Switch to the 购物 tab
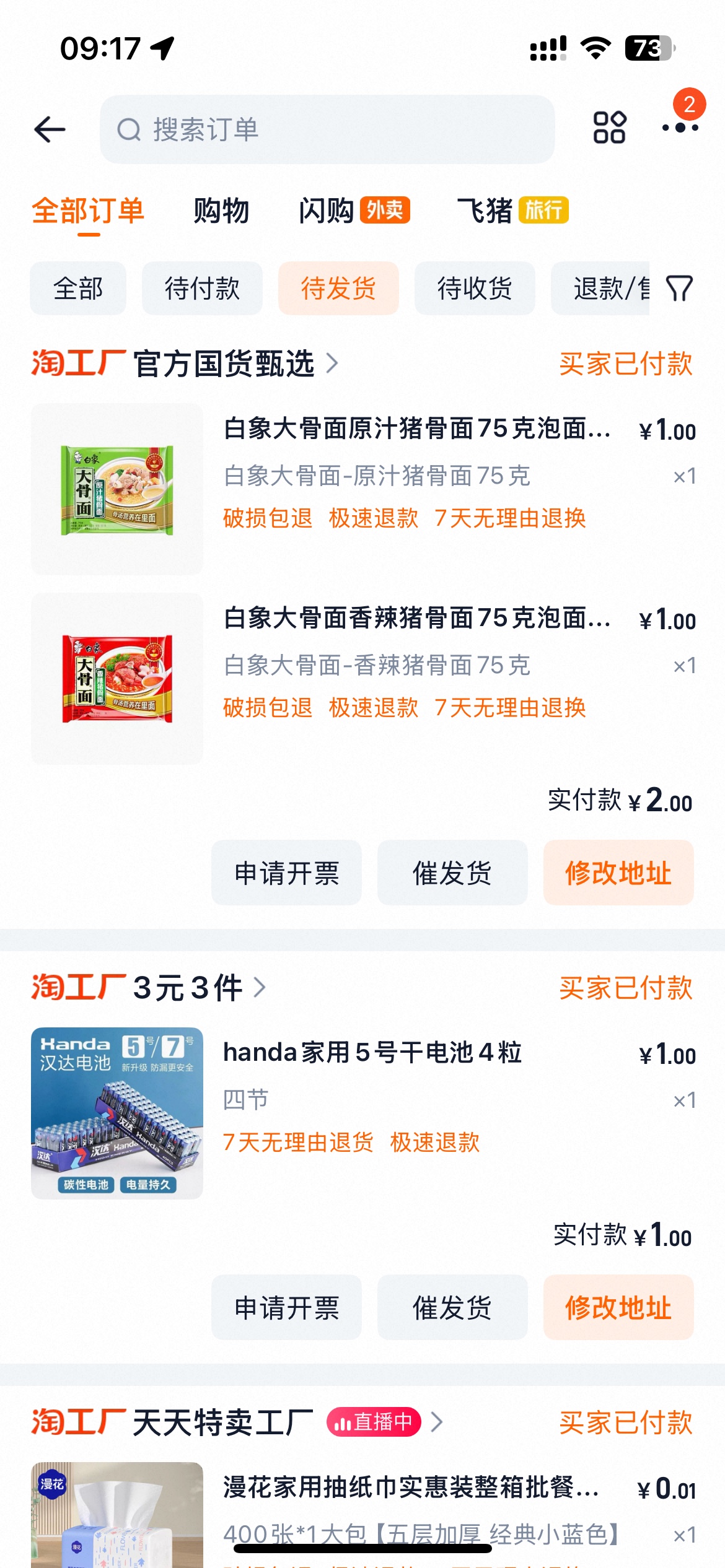The height and width of the screenshot is (1568, 725). coord(221,211)
